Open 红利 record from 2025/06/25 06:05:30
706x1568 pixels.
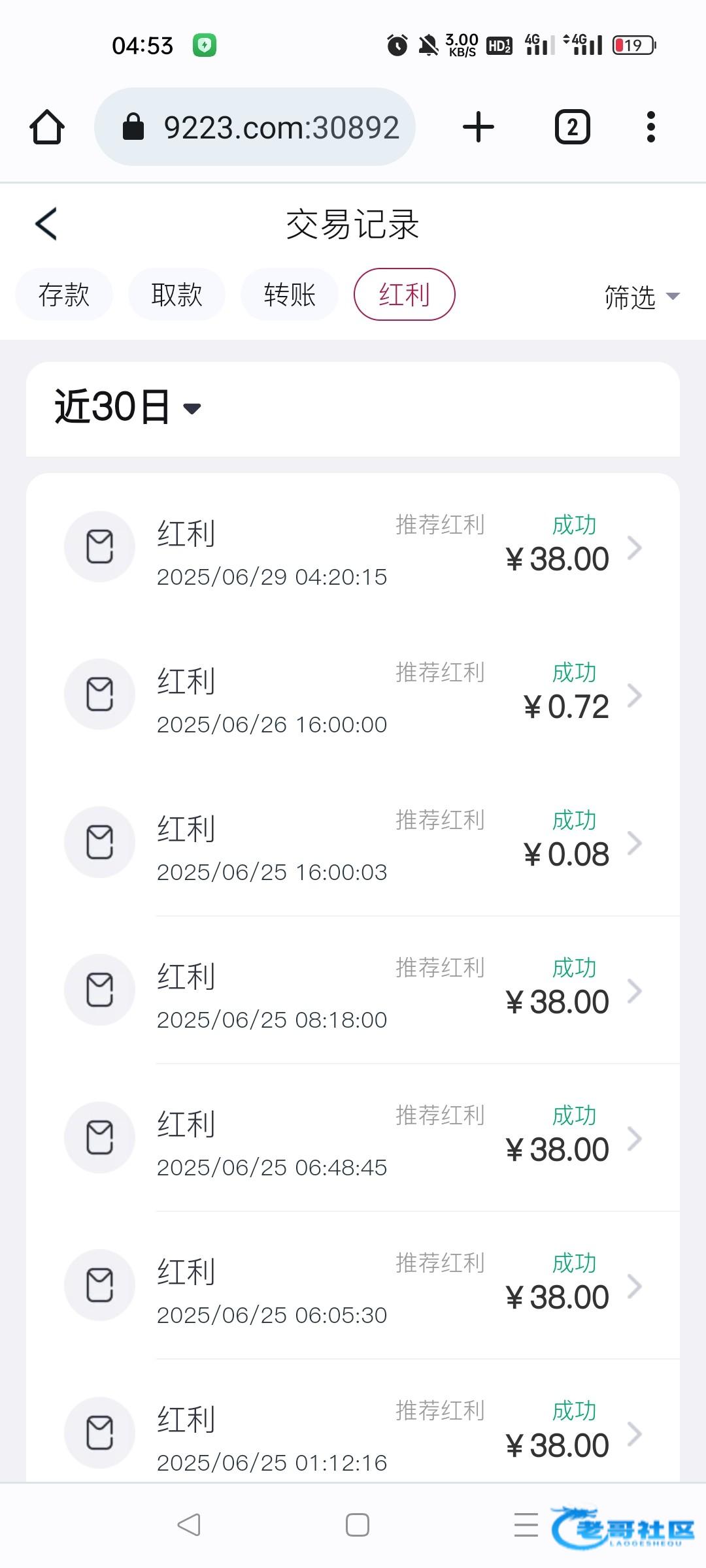353,1286
